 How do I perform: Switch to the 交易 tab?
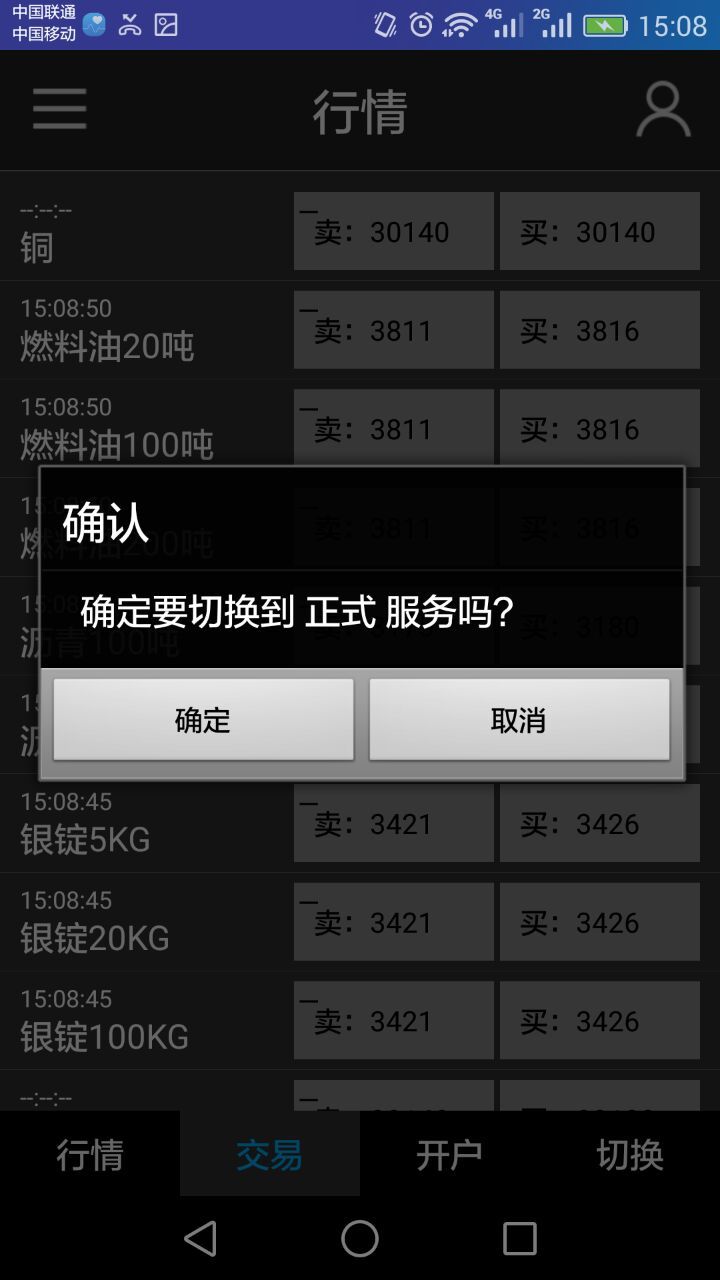pyautogui.click(x=270, y=1154)
